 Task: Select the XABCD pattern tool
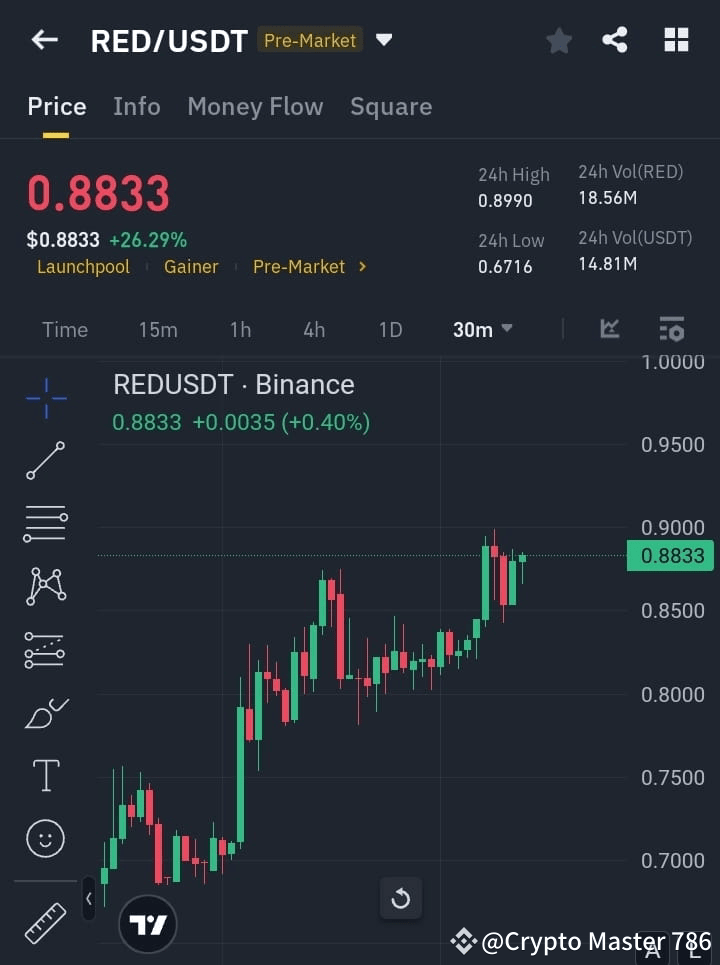tap(45, 587)
